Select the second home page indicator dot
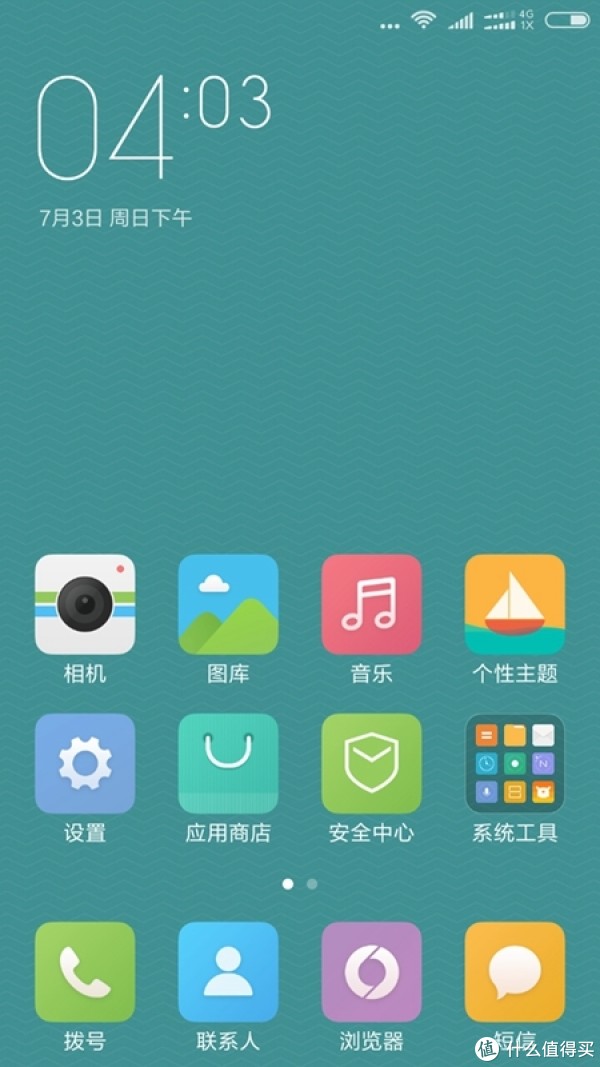This screenshot has width=600, height=1067. tap(312, 884)
